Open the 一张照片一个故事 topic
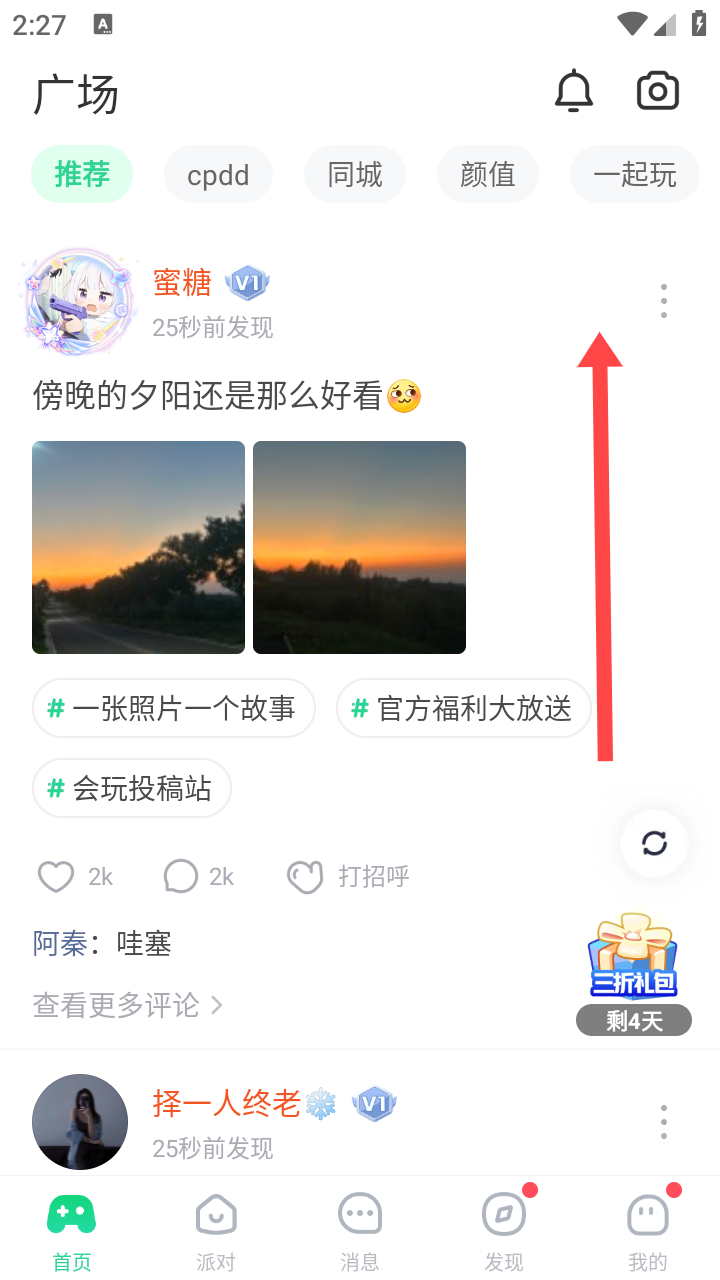The width and height of the screenshot is (720, 1280). 174,709
